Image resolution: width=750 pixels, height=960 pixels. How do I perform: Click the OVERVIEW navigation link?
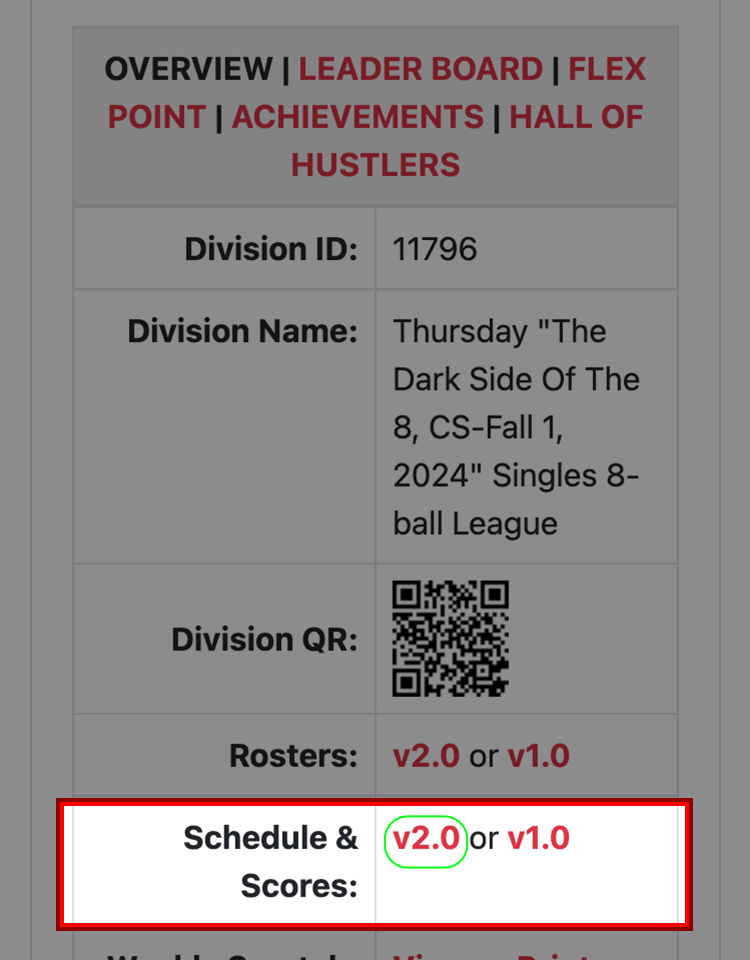192,68
